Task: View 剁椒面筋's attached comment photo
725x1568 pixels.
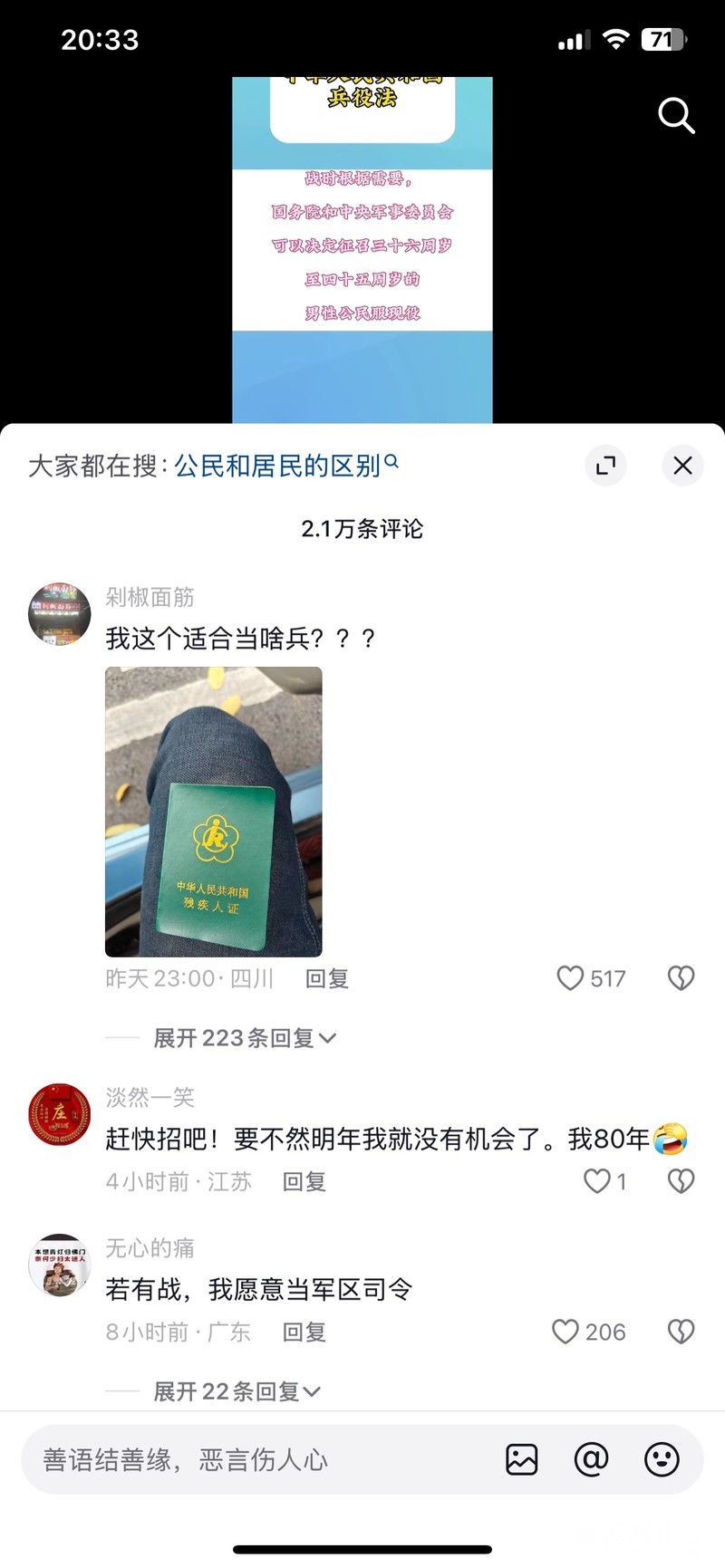Action: pyautogui.click(x=214, y=812)
